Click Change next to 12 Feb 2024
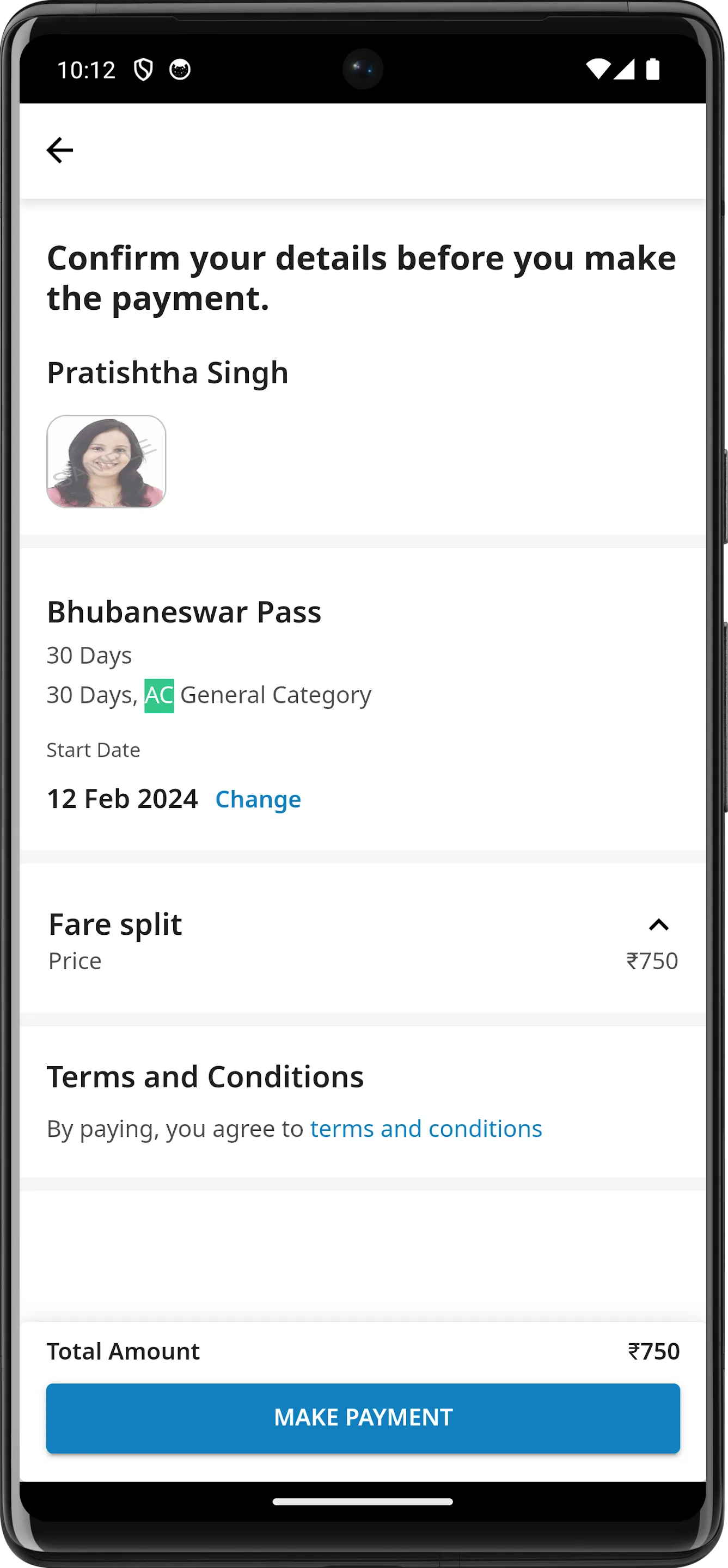 pyautogui.click(x=258, y=799)
